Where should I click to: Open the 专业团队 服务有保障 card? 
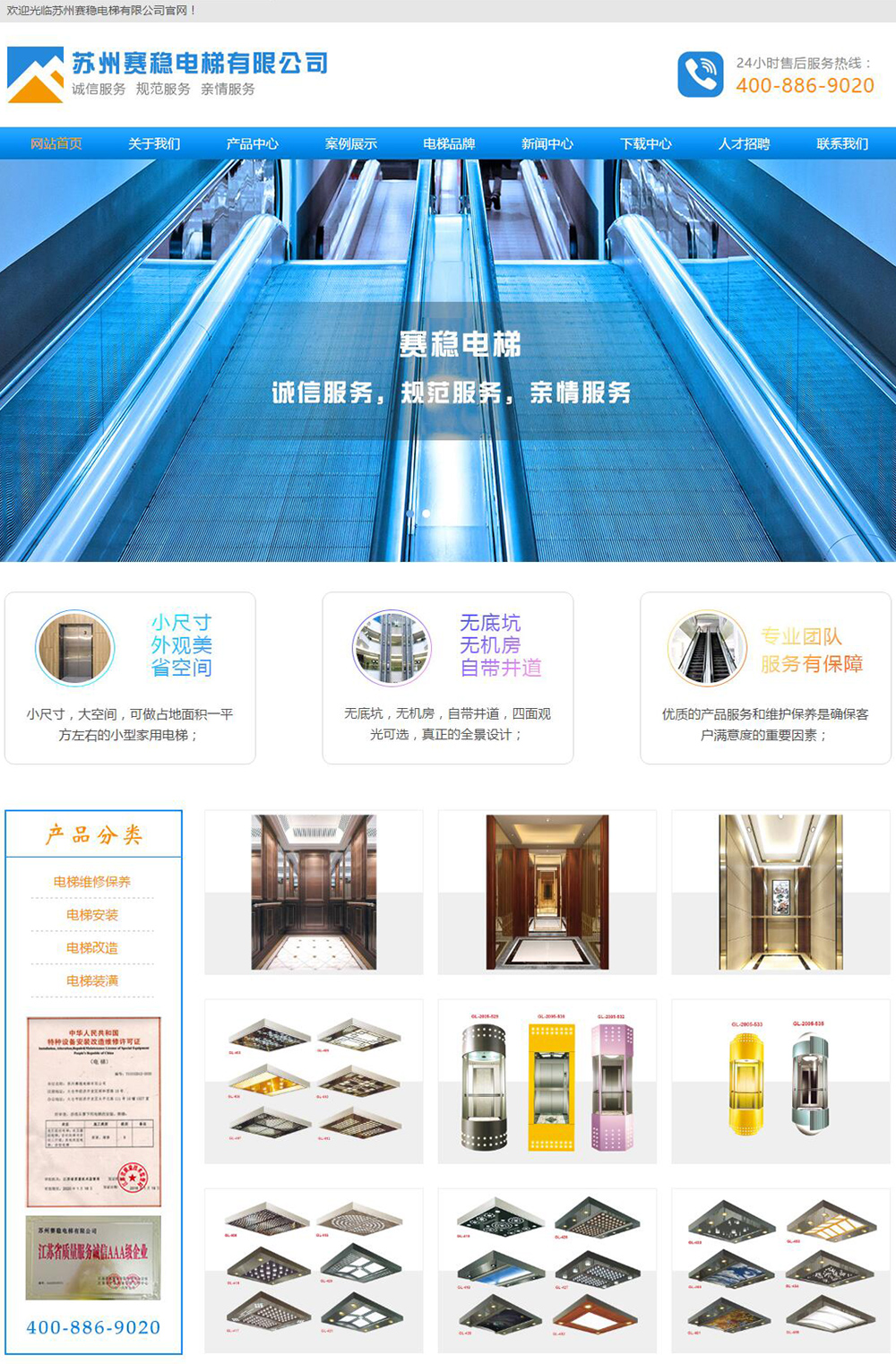765,678
